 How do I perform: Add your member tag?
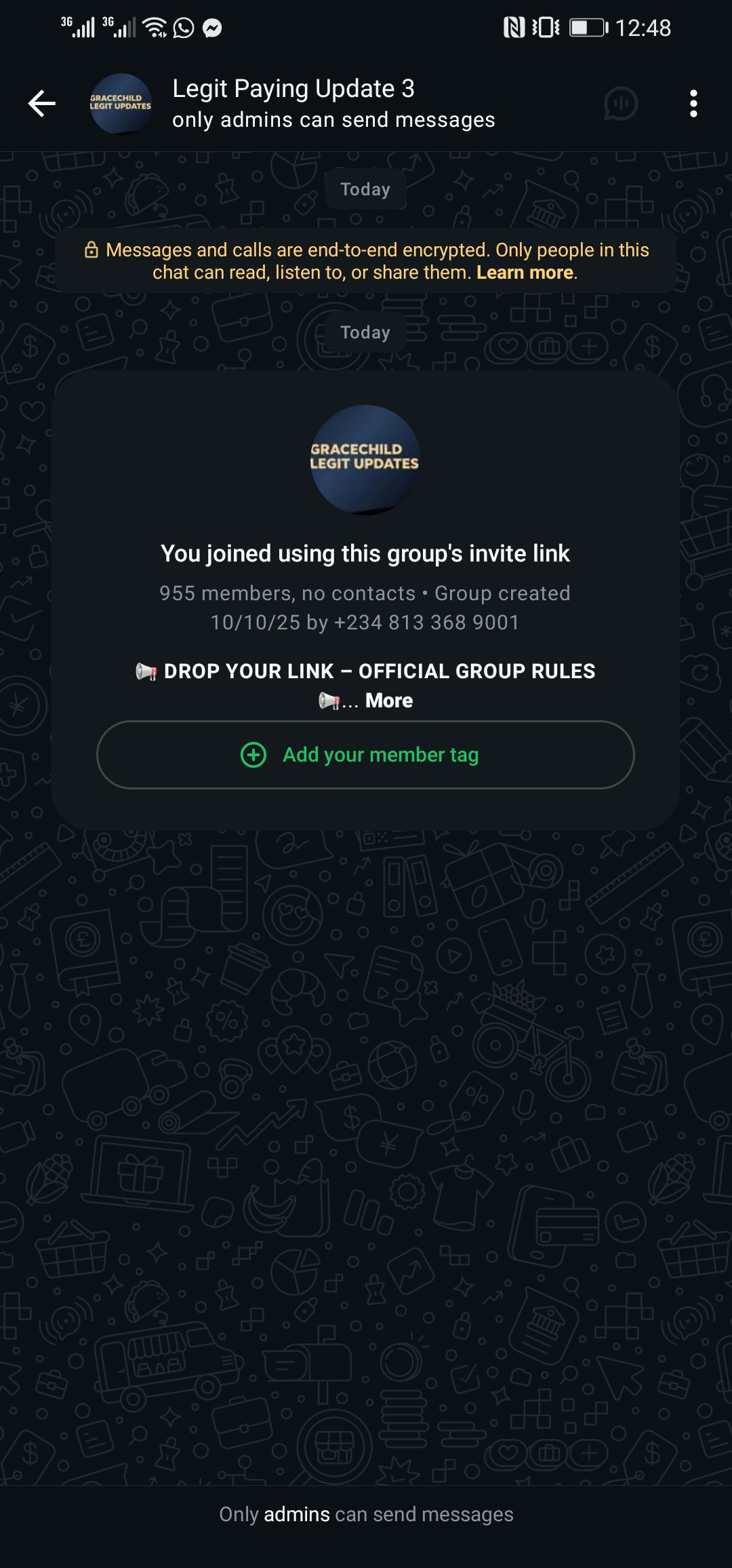pyautogui.click(x=365, y=755)
